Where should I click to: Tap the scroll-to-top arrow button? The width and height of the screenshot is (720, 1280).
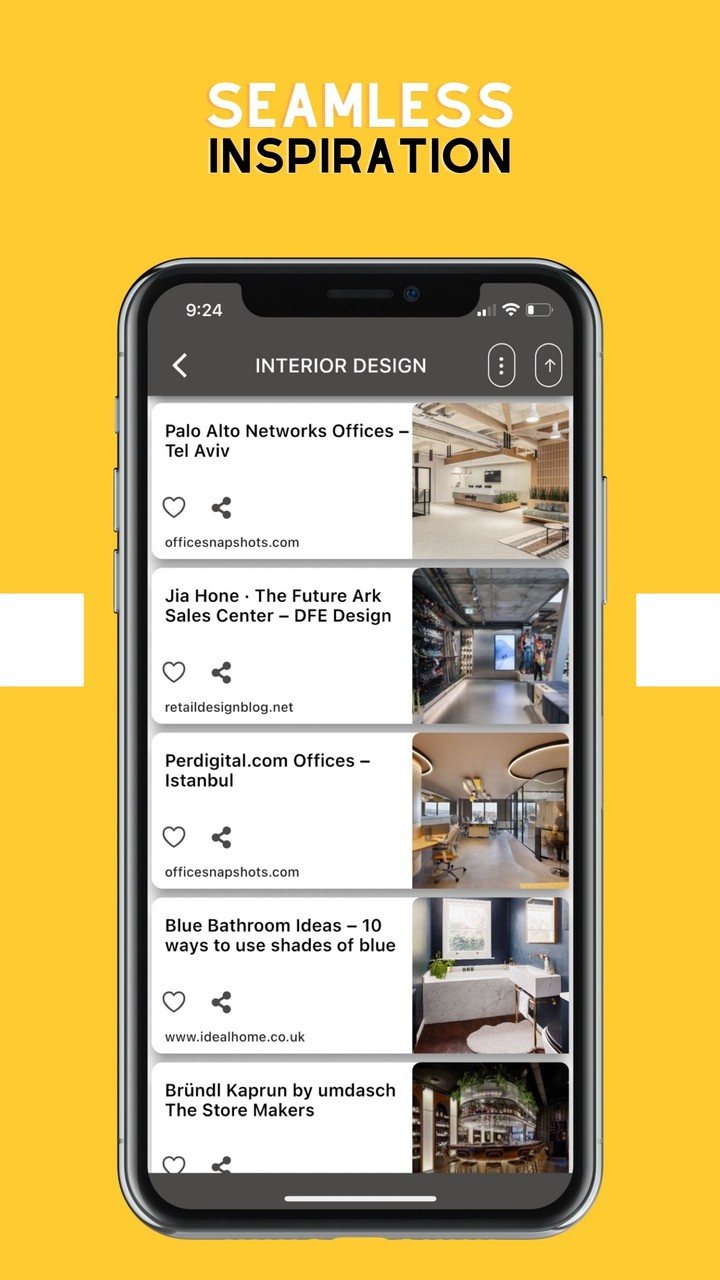pos(549,365)
